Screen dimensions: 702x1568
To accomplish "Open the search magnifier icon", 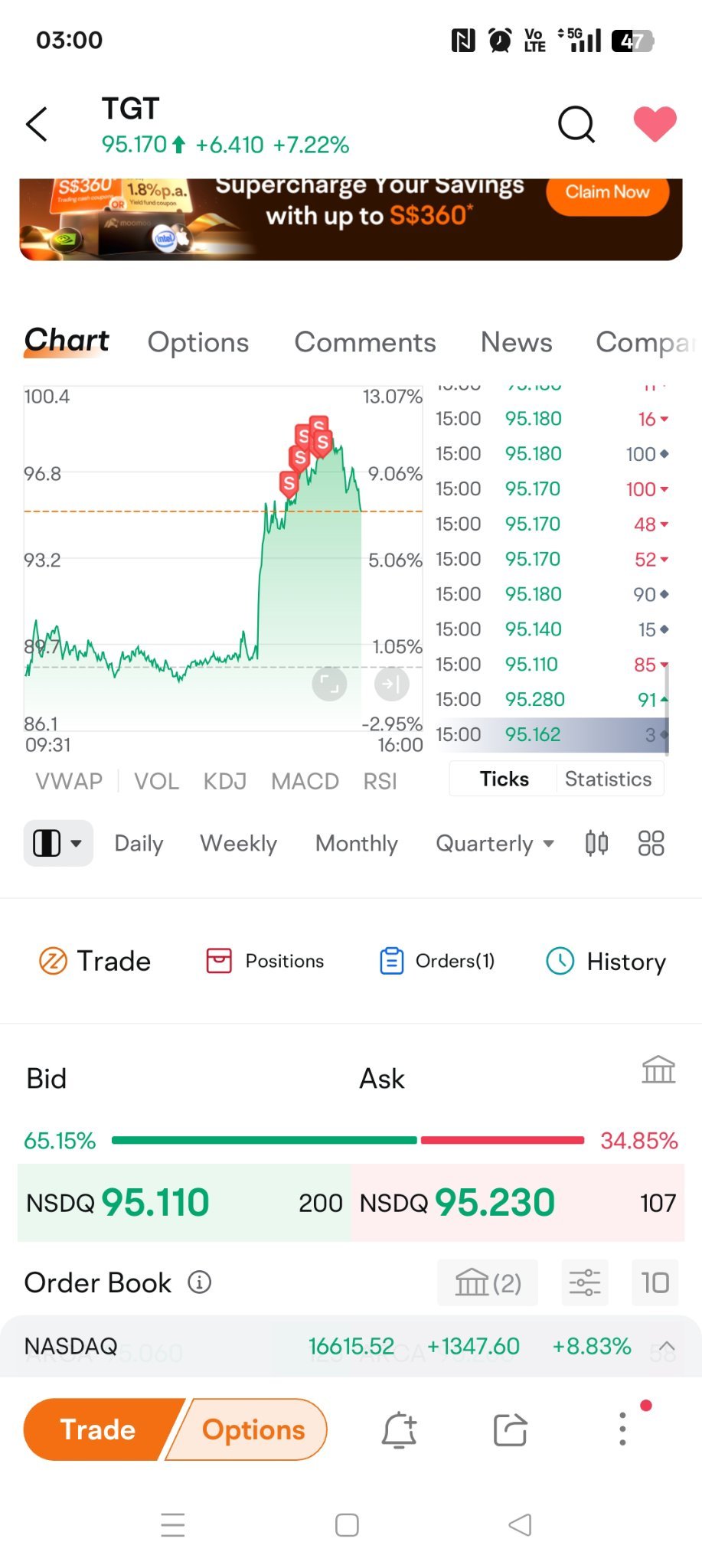I will 576,124.
